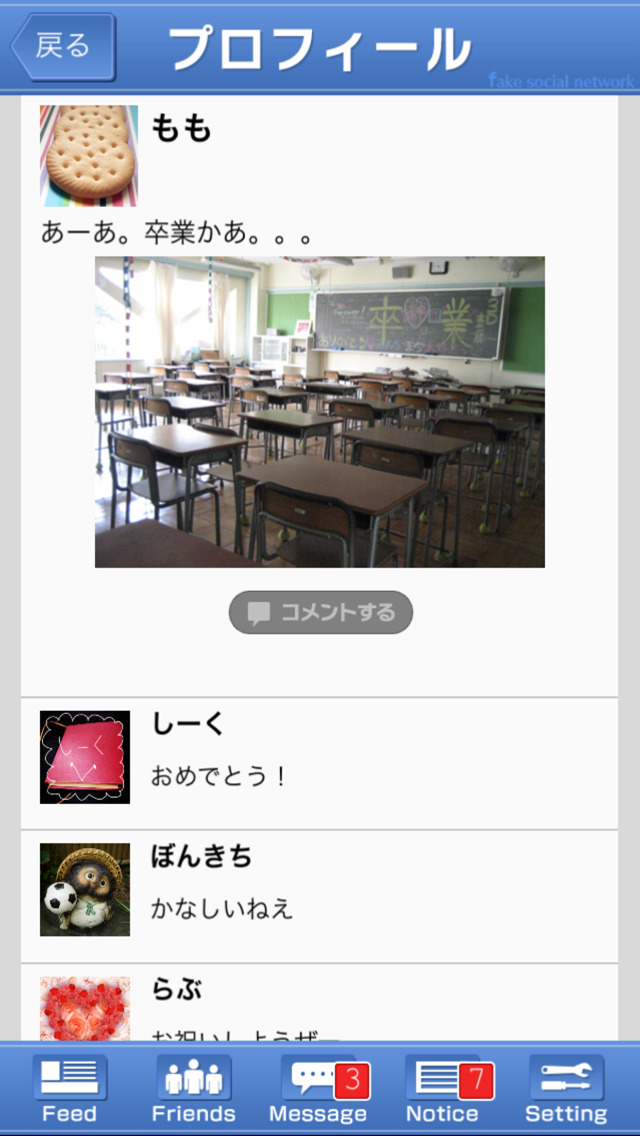Tap the 戻る back button
640x1136 pixels.
point(63,46)
